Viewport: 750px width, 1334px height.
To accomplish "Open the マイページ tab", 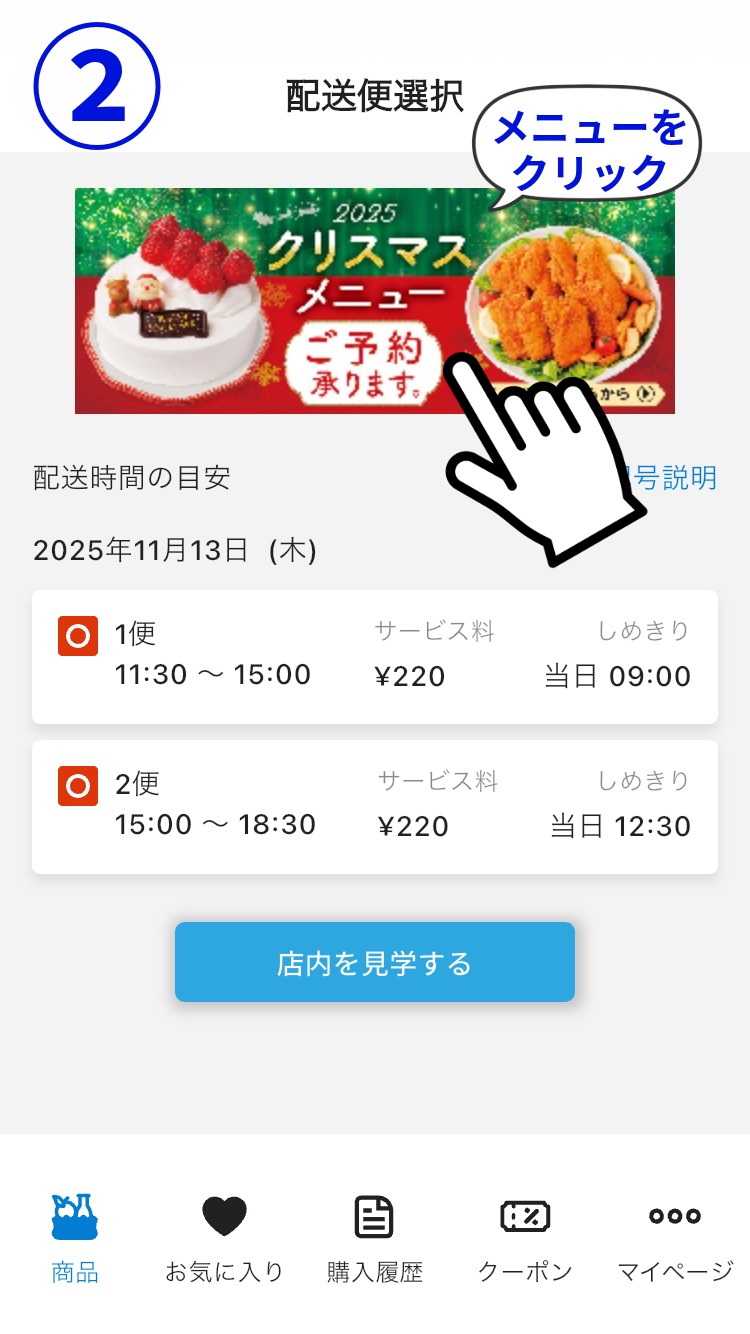I will [x=675, y=1238].
